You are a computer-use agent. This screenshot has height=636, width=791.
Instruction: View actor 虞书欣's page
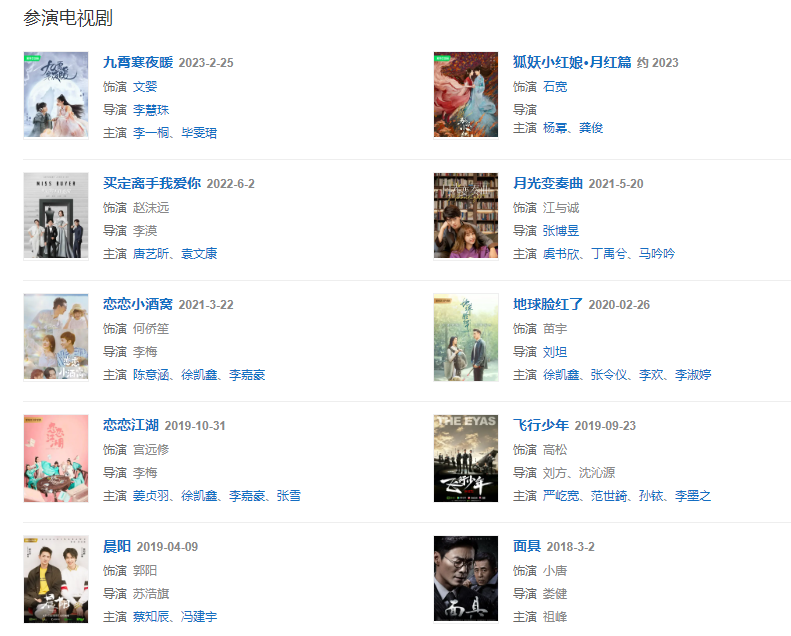pos(561,254)
